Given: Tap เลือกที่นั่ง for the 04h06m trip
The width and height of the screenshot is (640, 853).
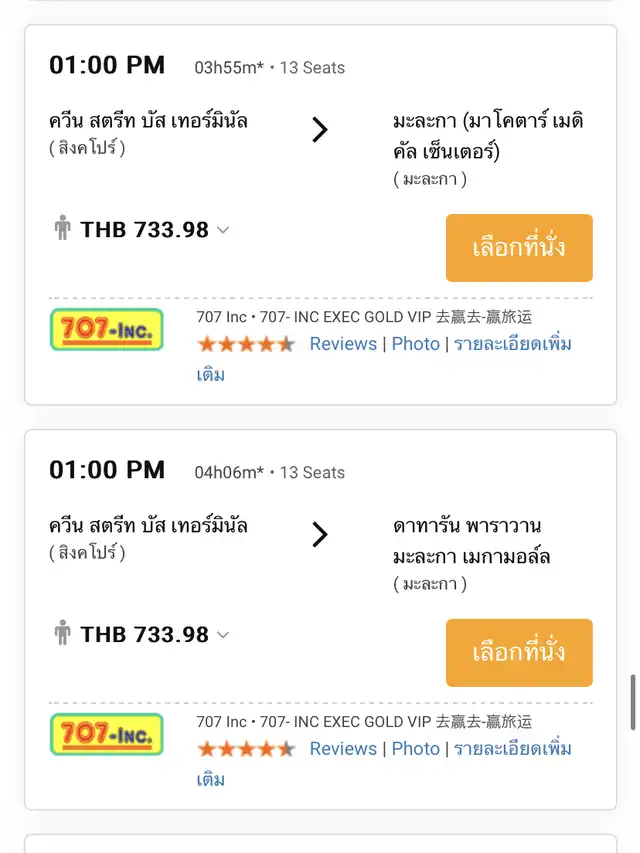Looking at the screenshot, I should 519,653.
